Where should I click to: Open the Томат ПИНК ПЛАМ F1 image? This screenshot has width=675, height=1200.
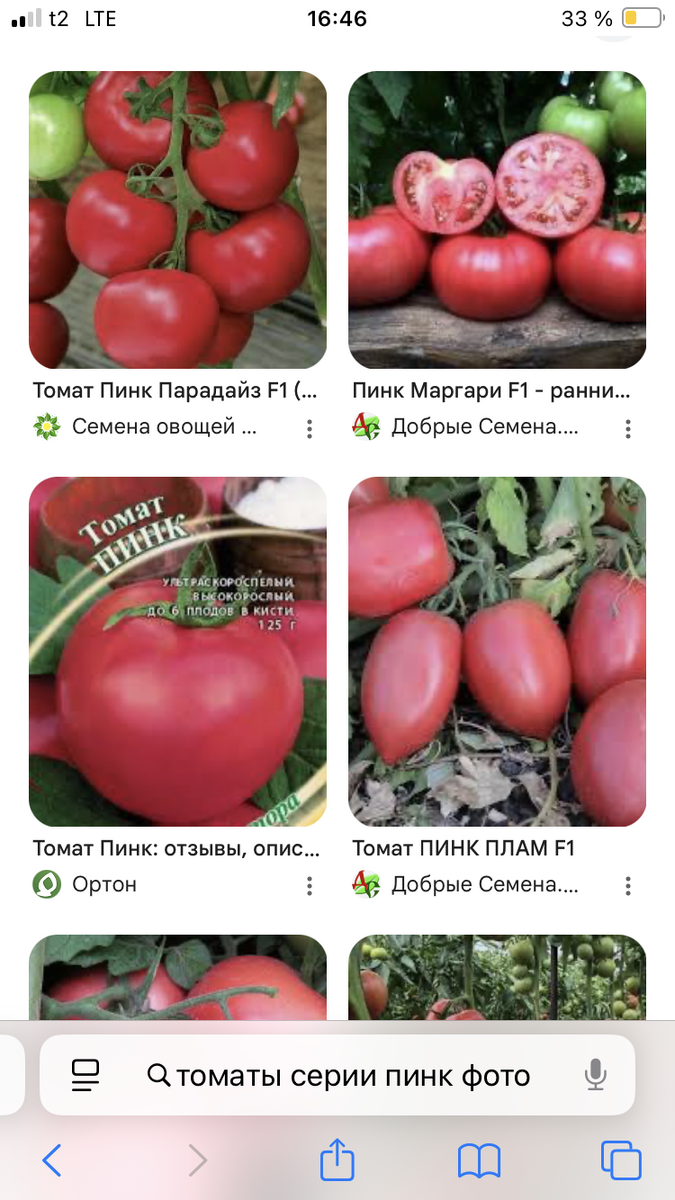(497, 651)
